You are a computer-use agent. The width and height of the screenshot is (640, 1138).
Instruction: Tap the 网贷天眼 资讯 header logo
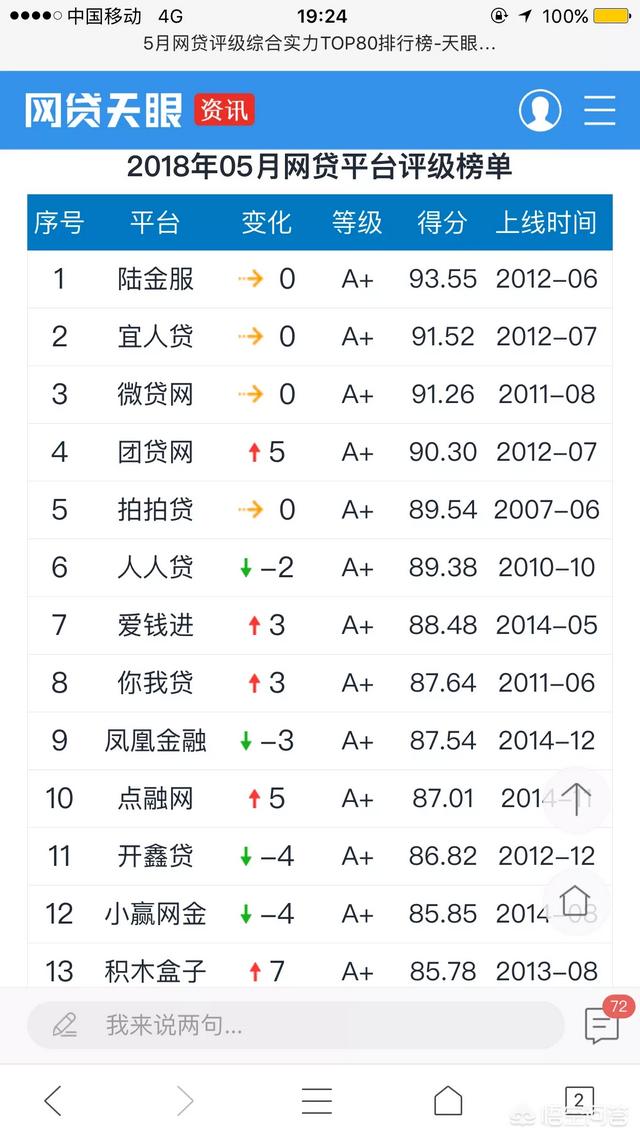coord(140,110)
